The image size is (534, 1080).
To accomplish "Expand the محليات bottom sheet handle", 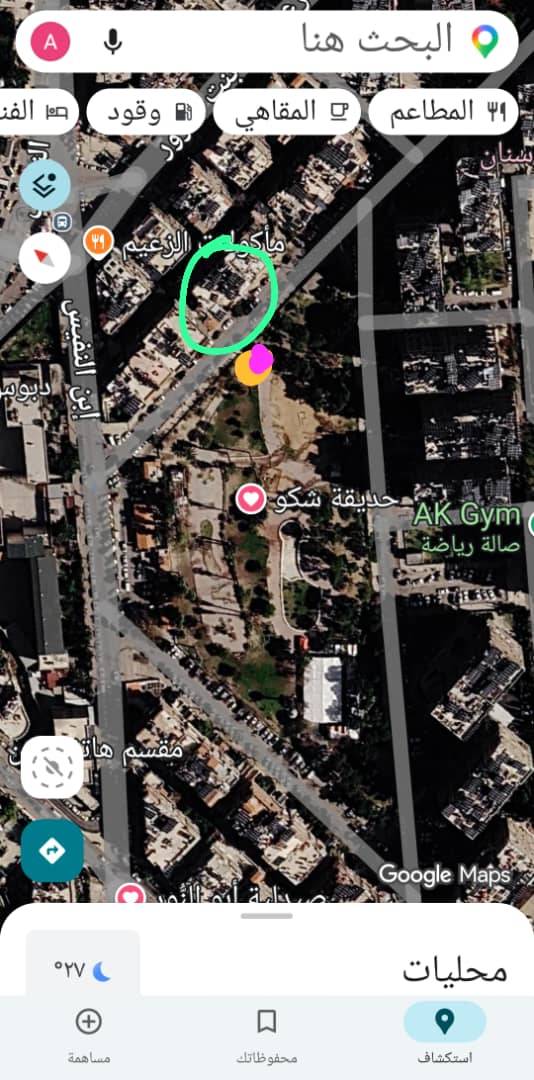I will click(x=267, y=916).
